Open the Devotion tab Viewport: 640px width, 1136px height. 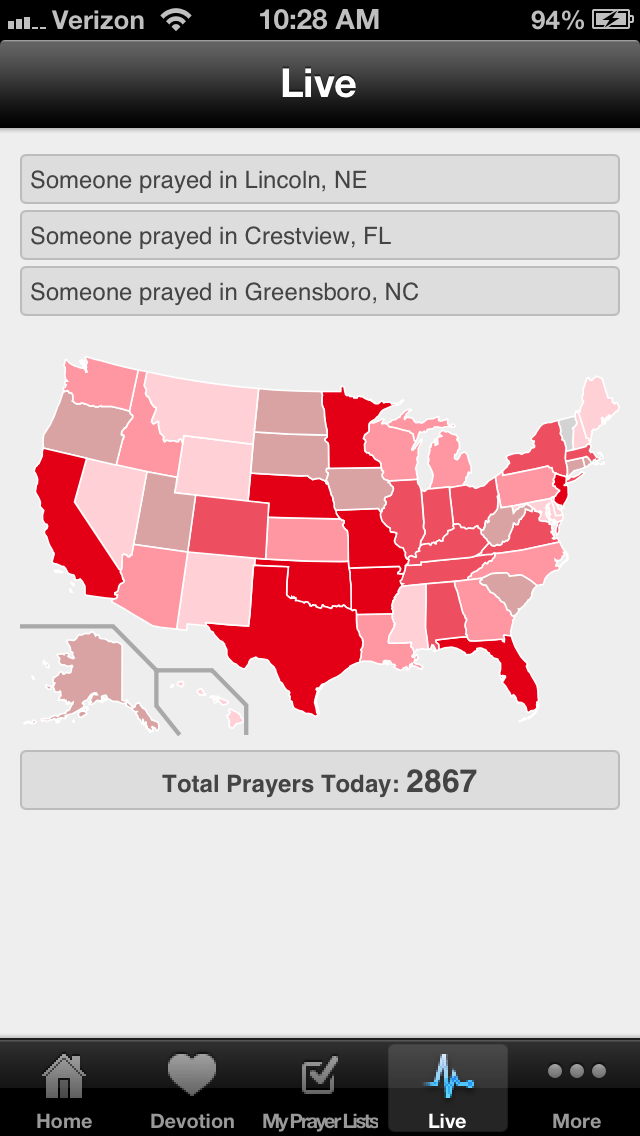pos(192,1090)
